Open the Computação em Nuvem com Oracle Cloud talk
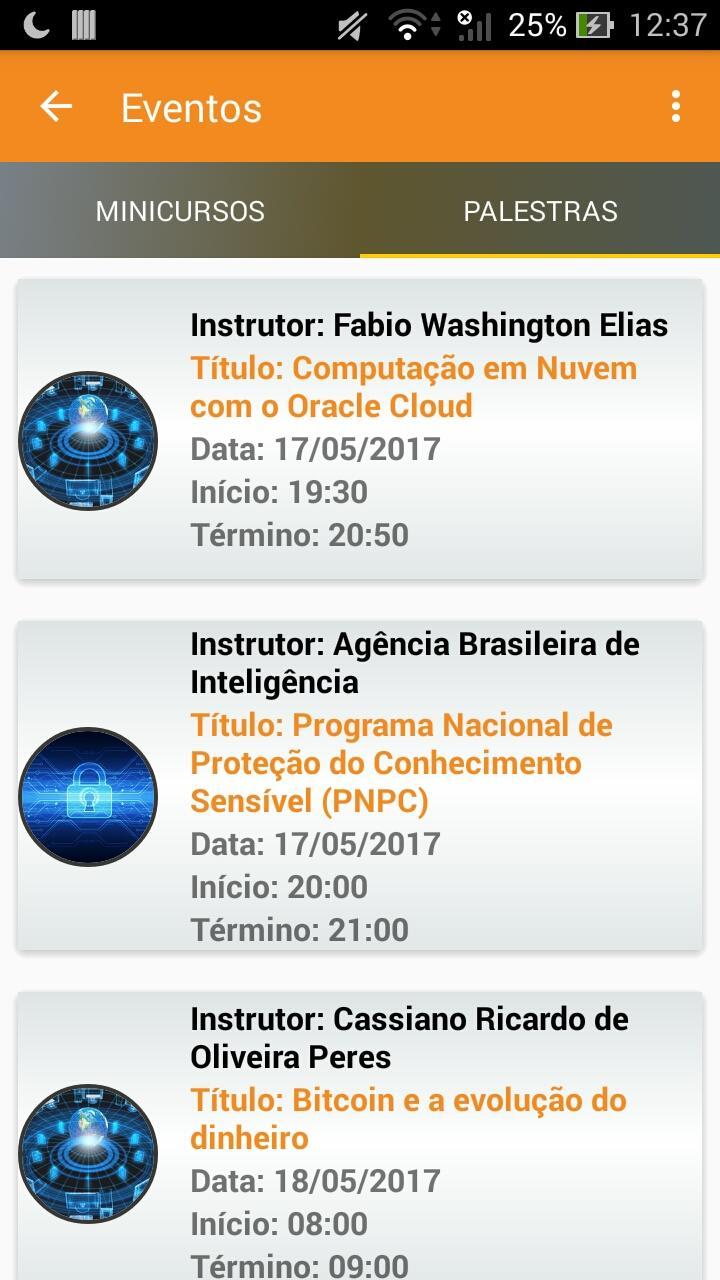Image resolution: width=720 pixels, height=1280 pixels. (360, 428)
